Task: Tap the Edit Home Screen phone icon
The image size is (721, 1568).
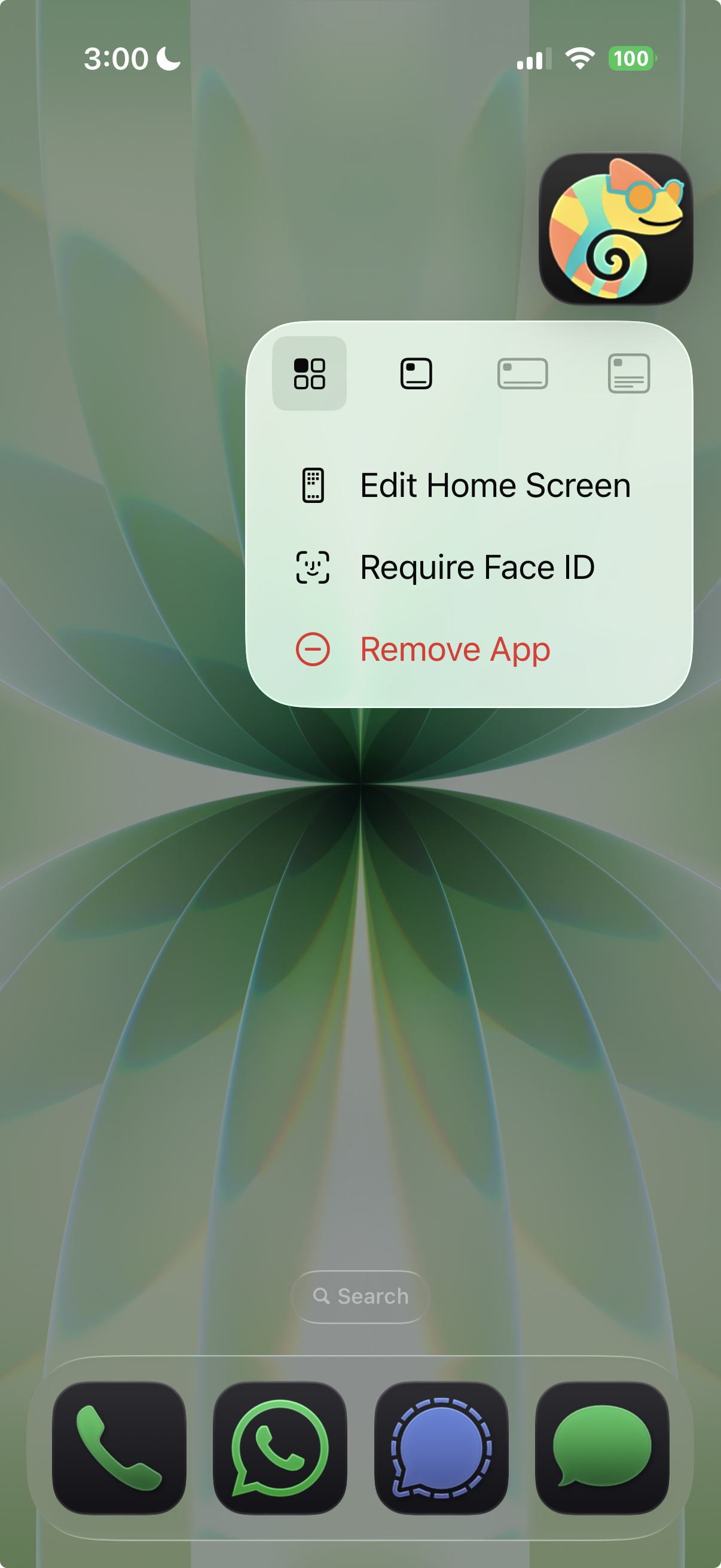Action: click(x=313, y=484)
